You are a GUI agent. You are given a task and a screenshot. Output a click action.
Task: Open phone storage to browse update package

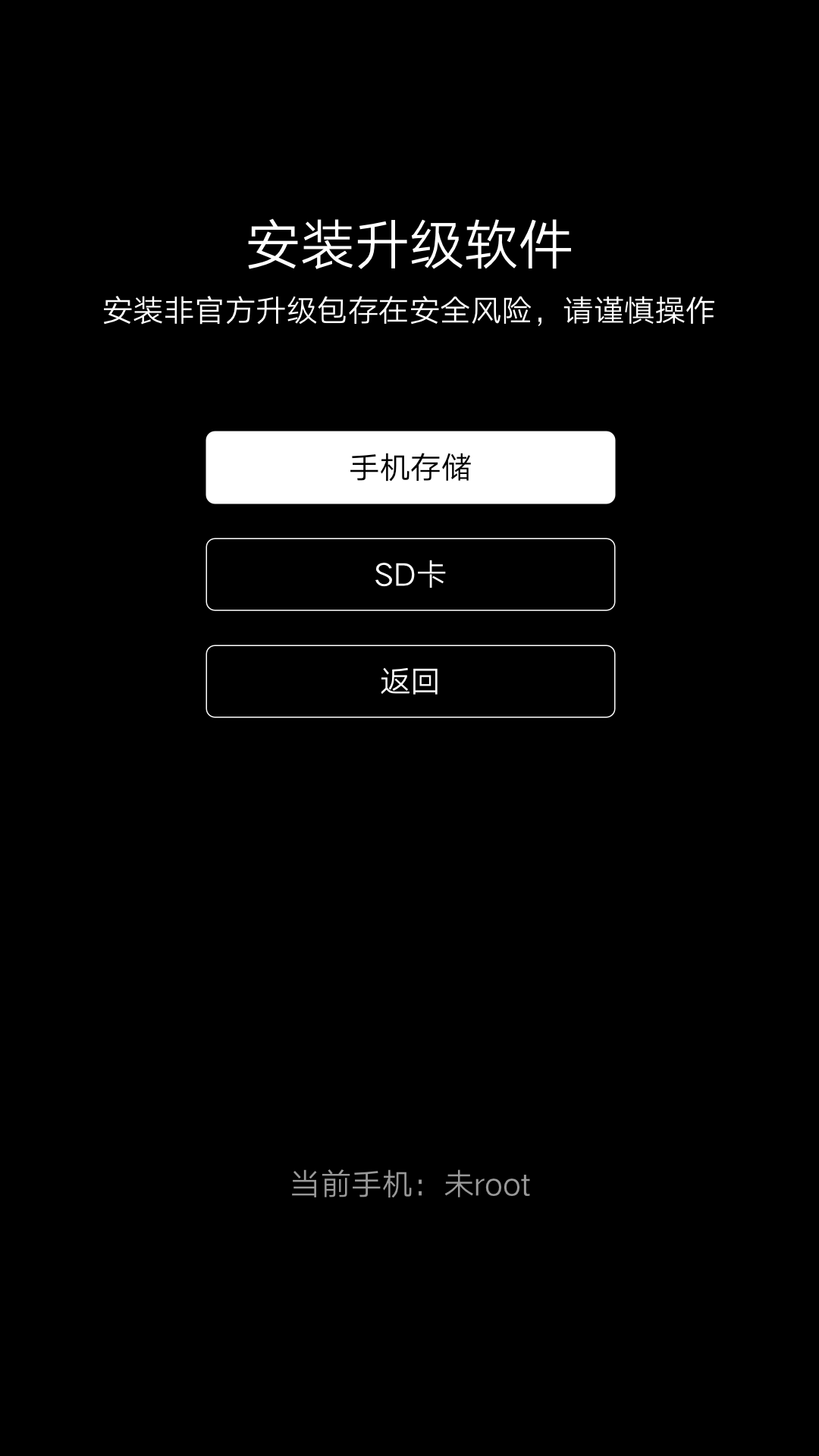pyautogui.click(x=409, y=466)
